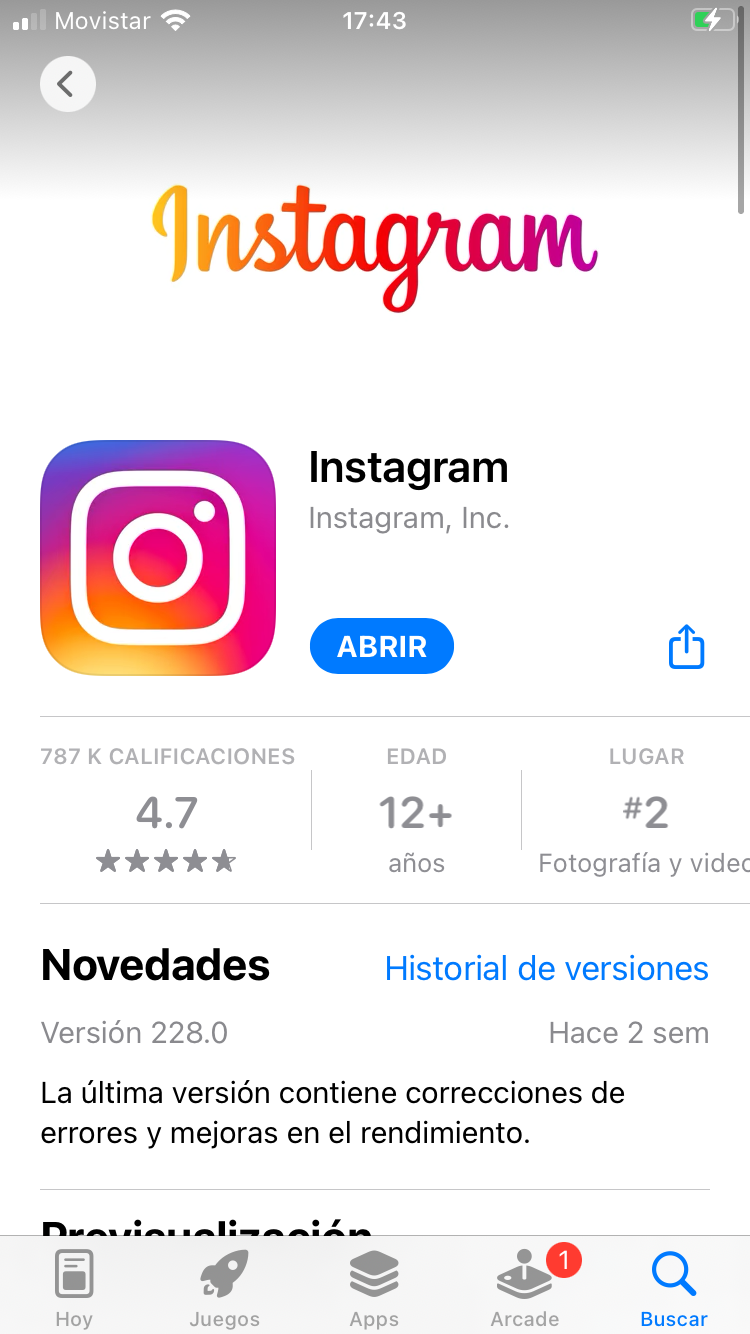Select the Buscar tab
750x1334 pixels.
(674, 1288)
